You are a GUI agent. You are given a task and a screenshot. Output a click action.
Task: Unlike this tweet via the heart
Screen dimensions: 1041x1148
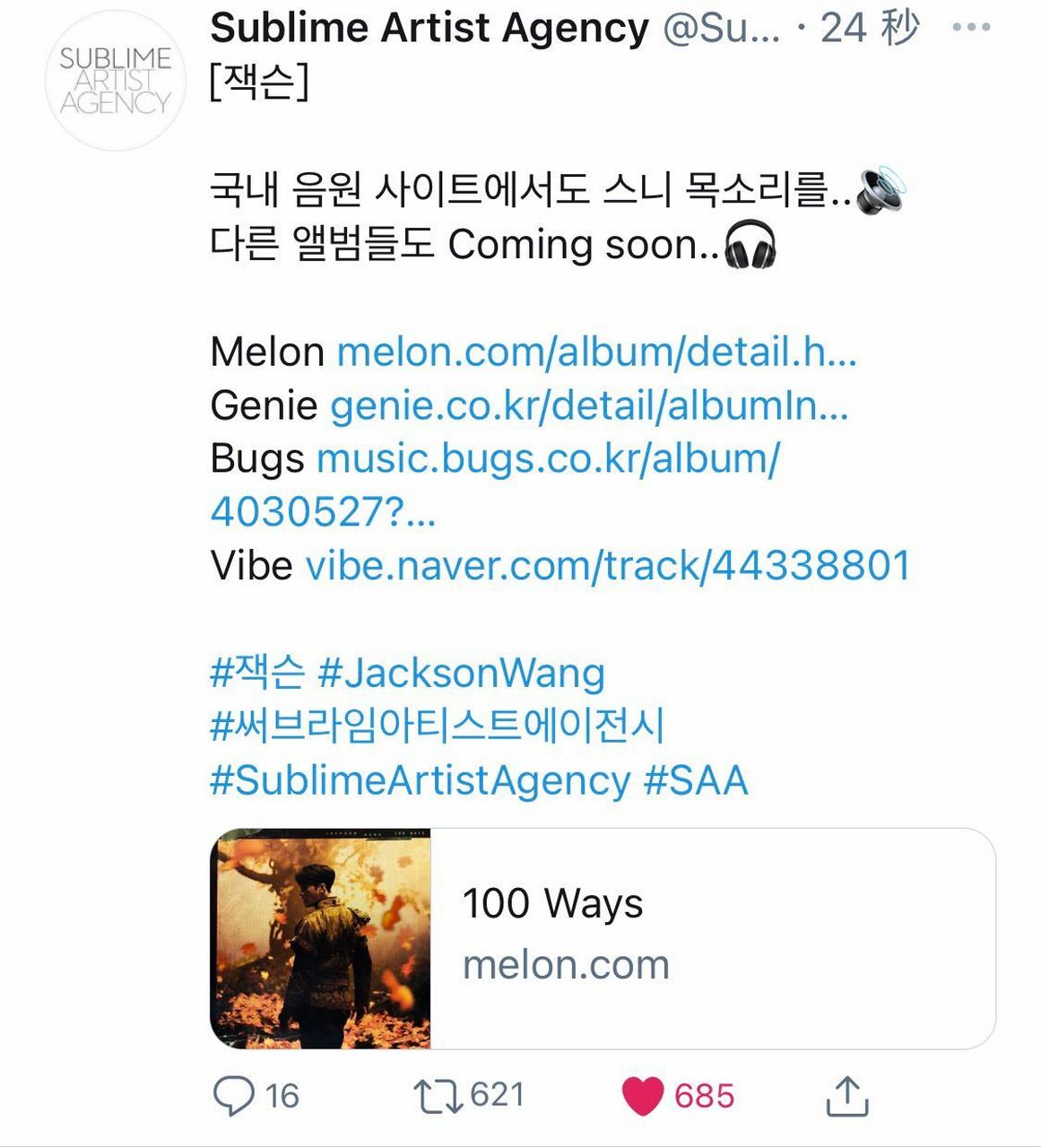pyautogui.click(x=642, y=1096)
